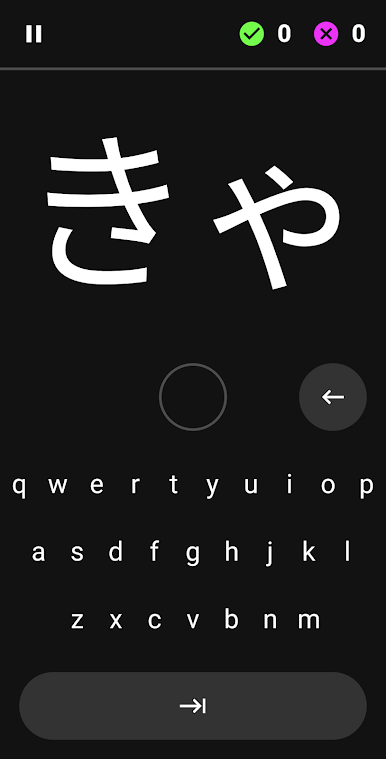Enter the letter o

click(328, 485)
